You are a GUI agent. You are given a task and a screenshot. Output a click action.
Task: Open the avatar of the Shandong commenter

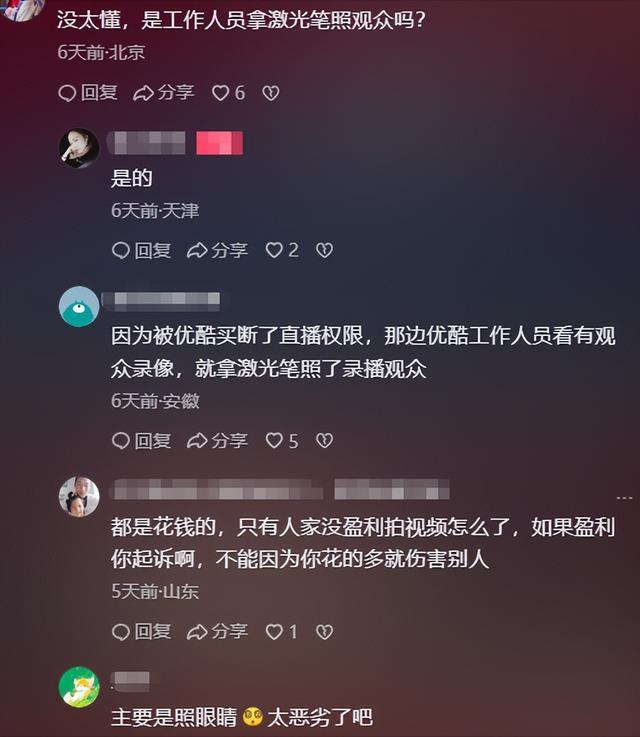(79, 497)
